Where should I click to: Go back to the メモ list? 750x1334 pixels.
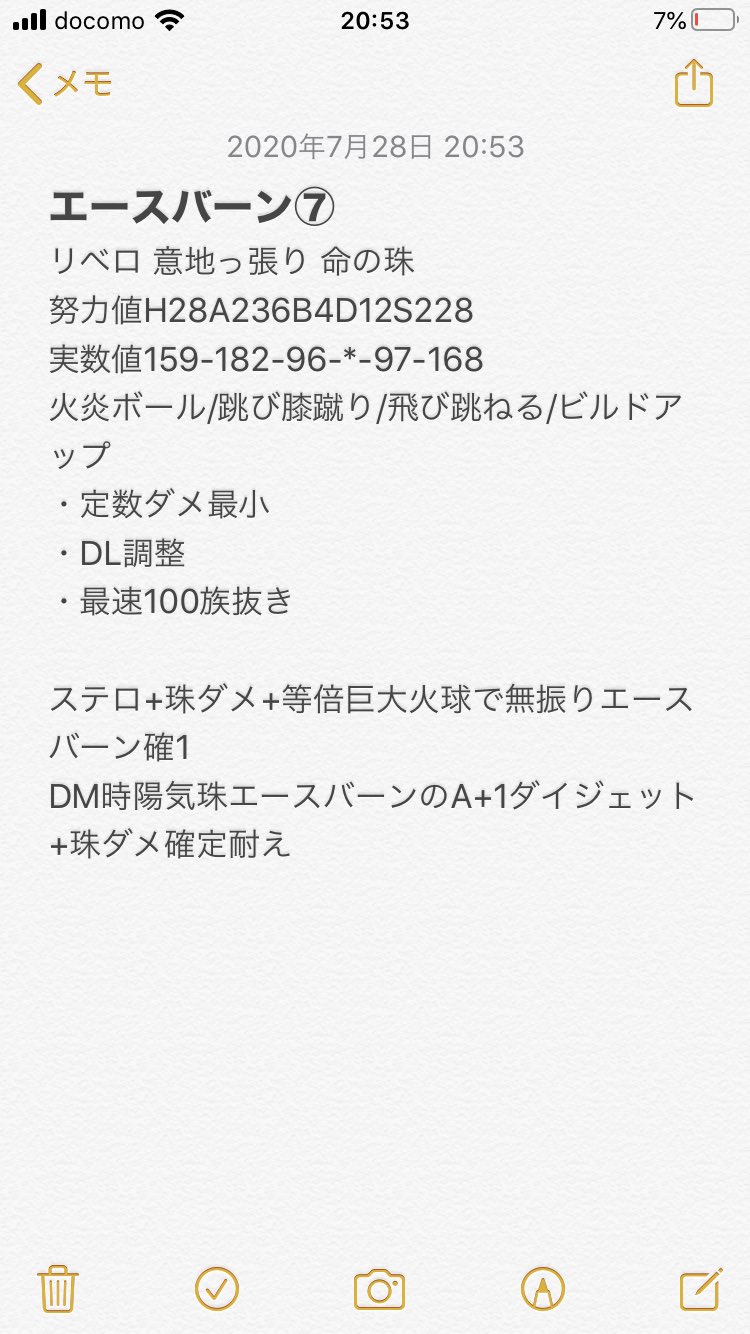pyautogui.click(x=64, y=85)
